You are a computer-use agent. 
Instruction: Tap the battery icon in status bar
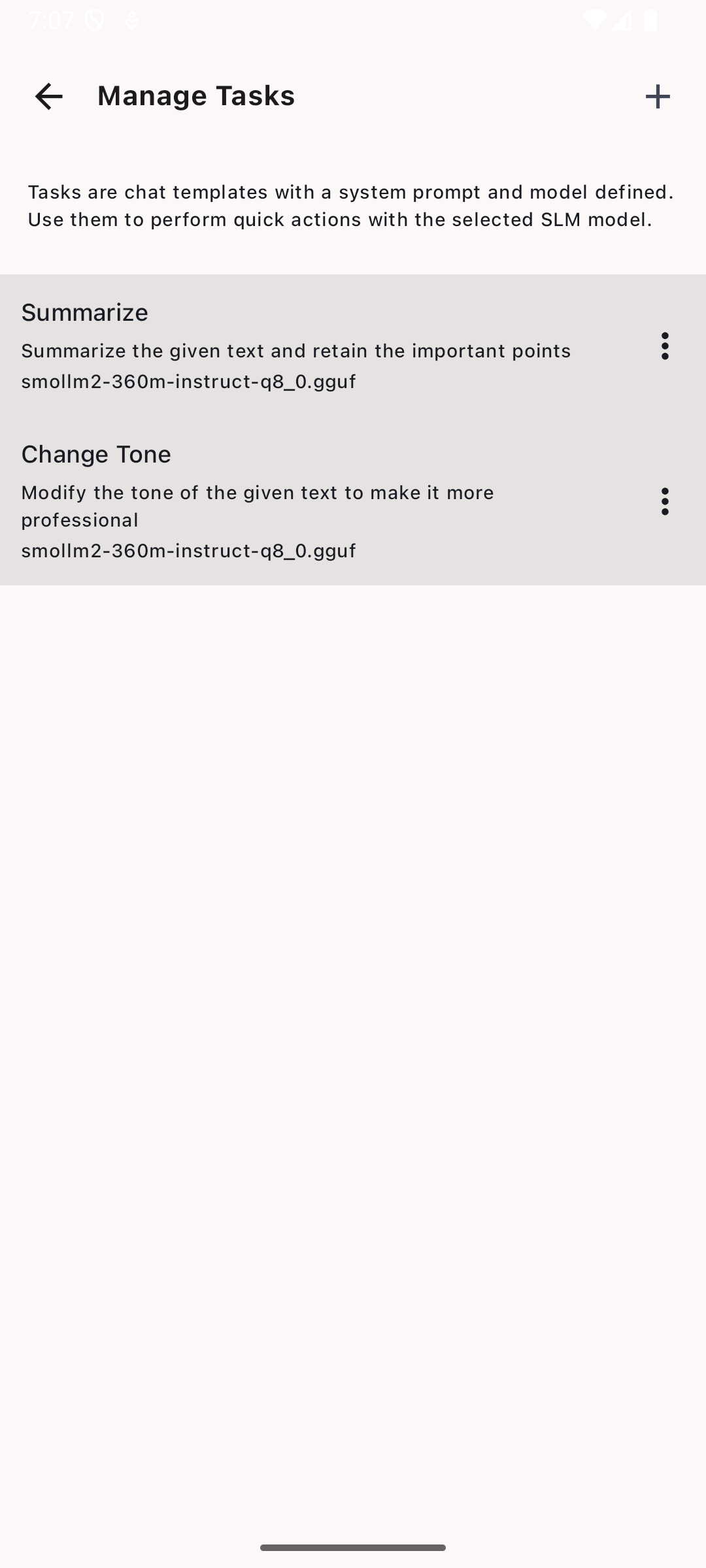650,21
